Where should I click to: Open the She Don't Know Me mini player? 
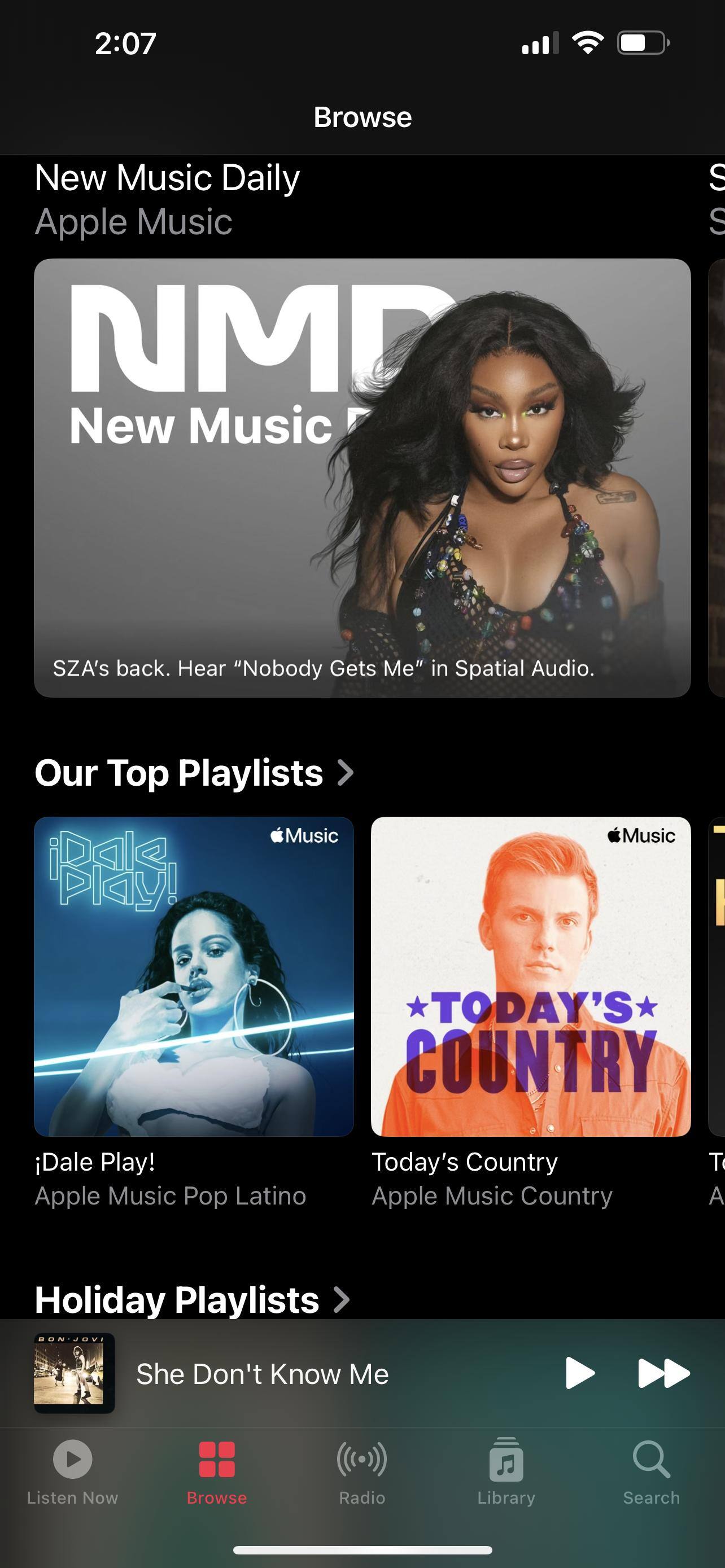[x=262, y=1374]
